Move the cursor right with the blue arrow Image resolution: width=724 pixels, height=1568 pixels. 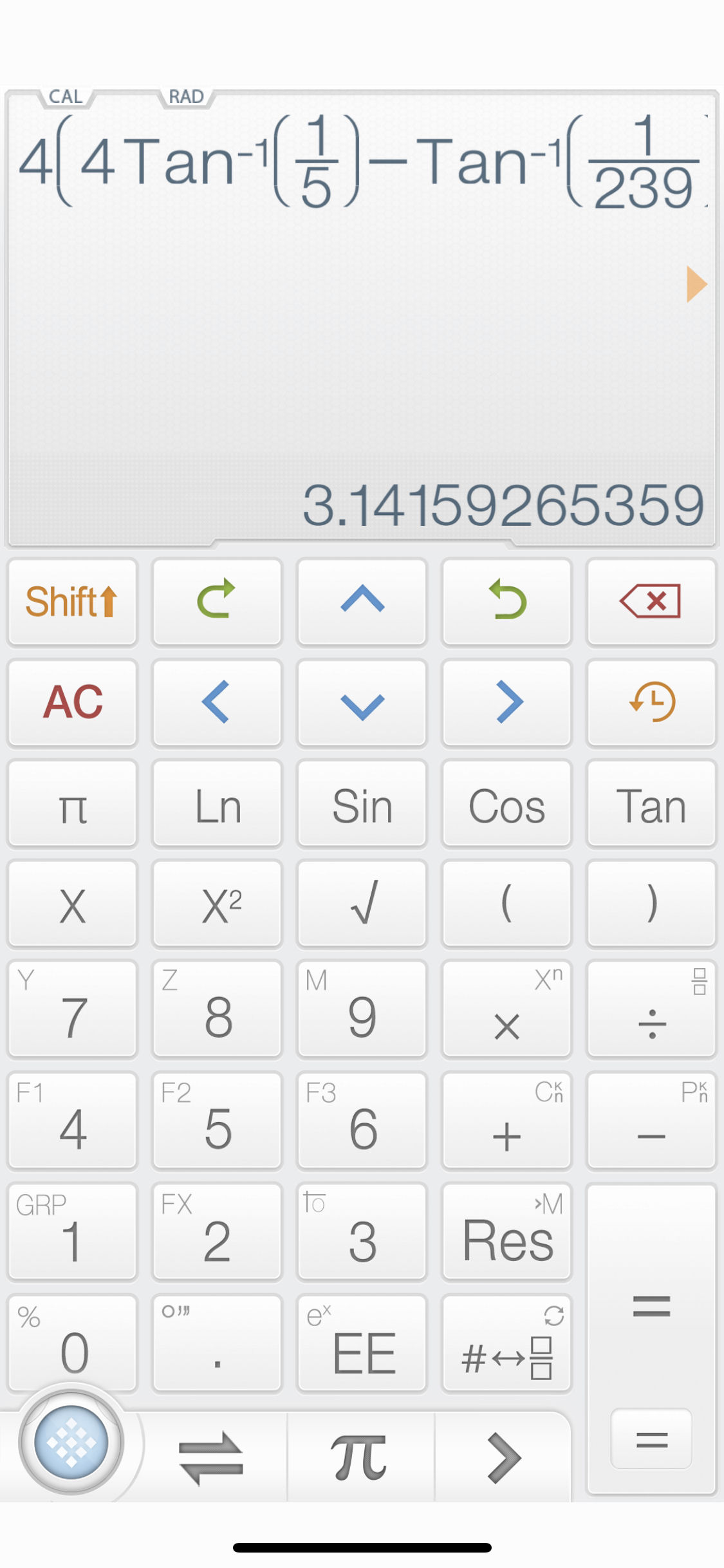point(507,702)
